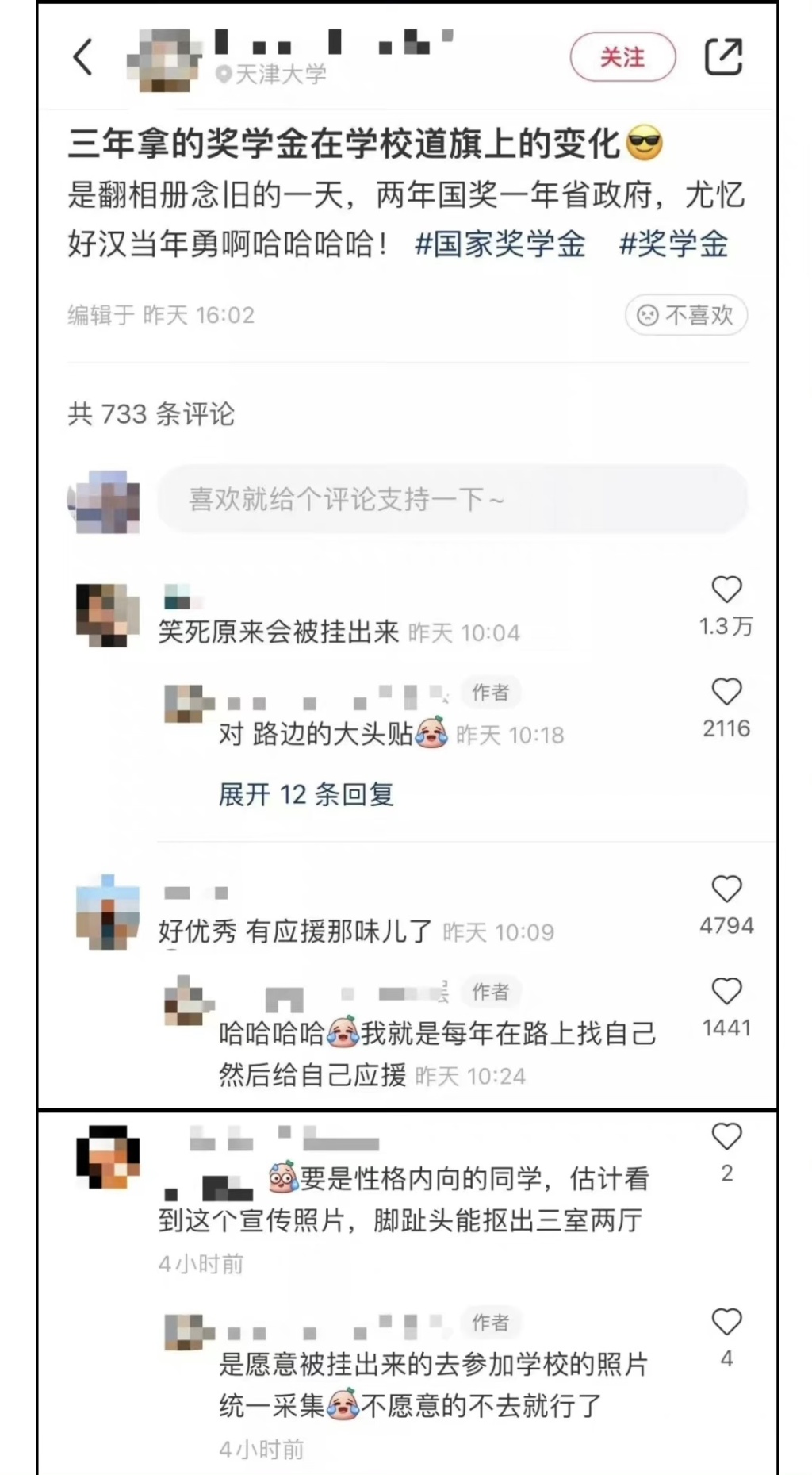Viewport: 812px width, 1475px height.
Task: Like the author's reply about 给自己应援
Action: point(726,991)
